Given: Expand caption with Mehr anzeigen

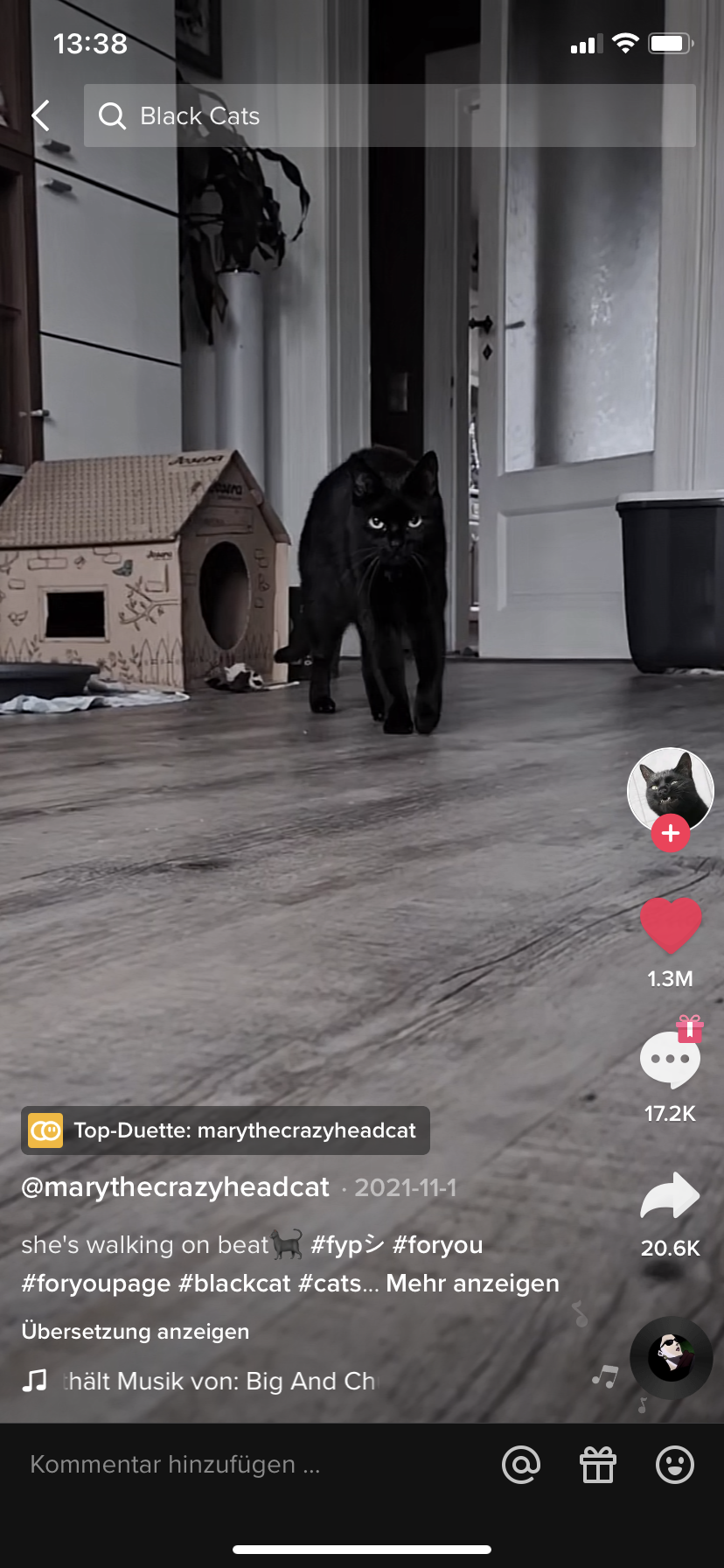Looking at the screenshot, I should (472, 1284).
